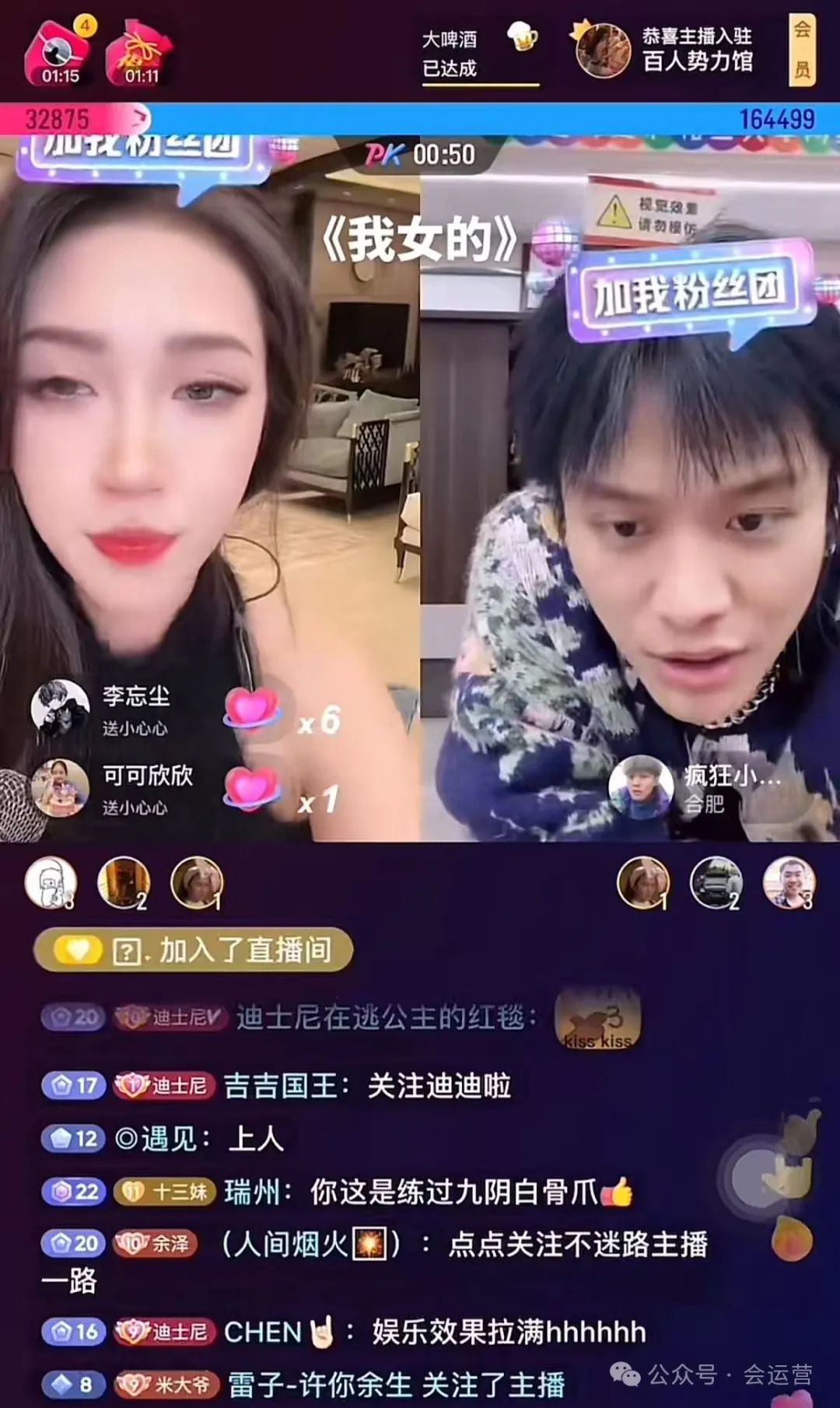Open comment by 吉吉国王

point(367,1086)
